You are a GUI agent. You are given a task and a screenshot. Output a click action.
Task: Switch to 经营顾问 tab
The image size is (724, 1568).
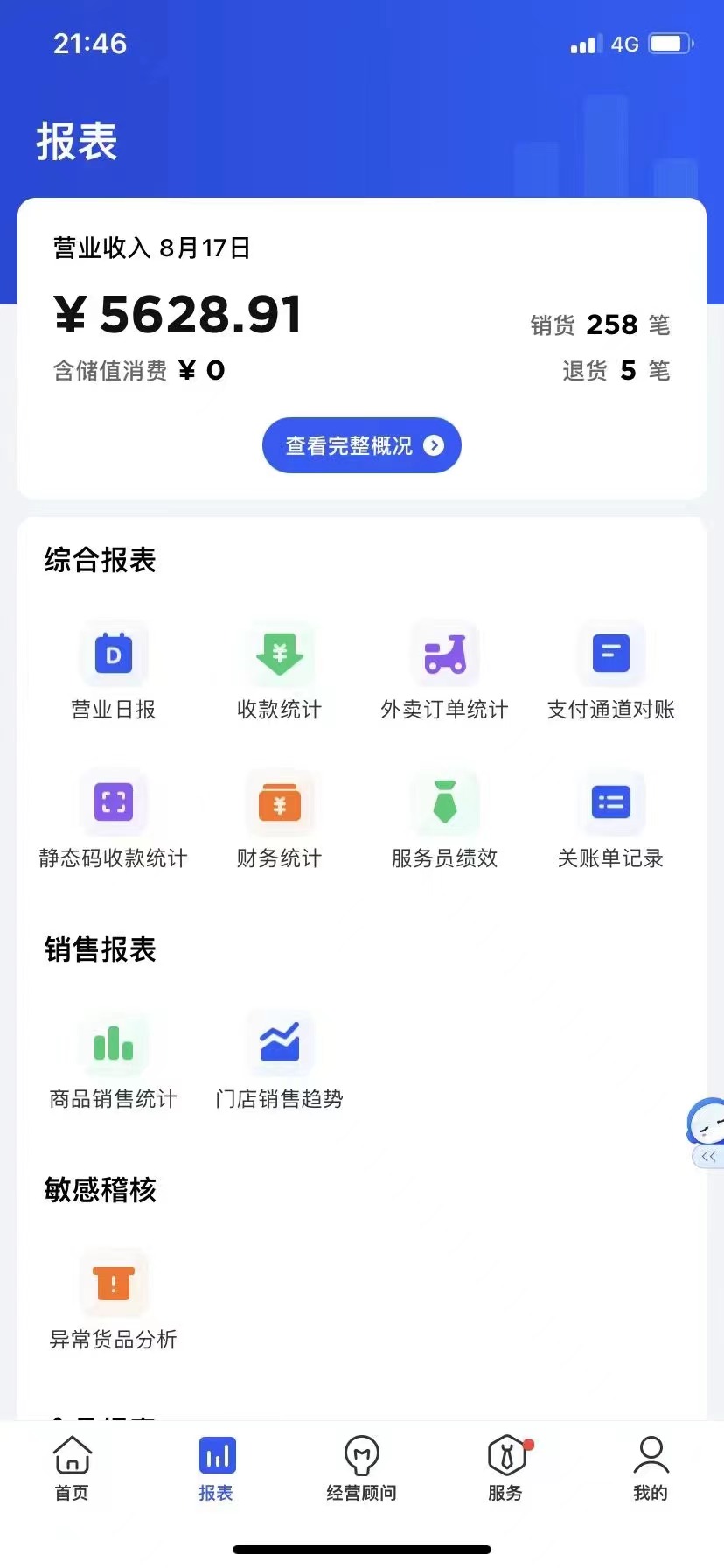pos(362,1469)
